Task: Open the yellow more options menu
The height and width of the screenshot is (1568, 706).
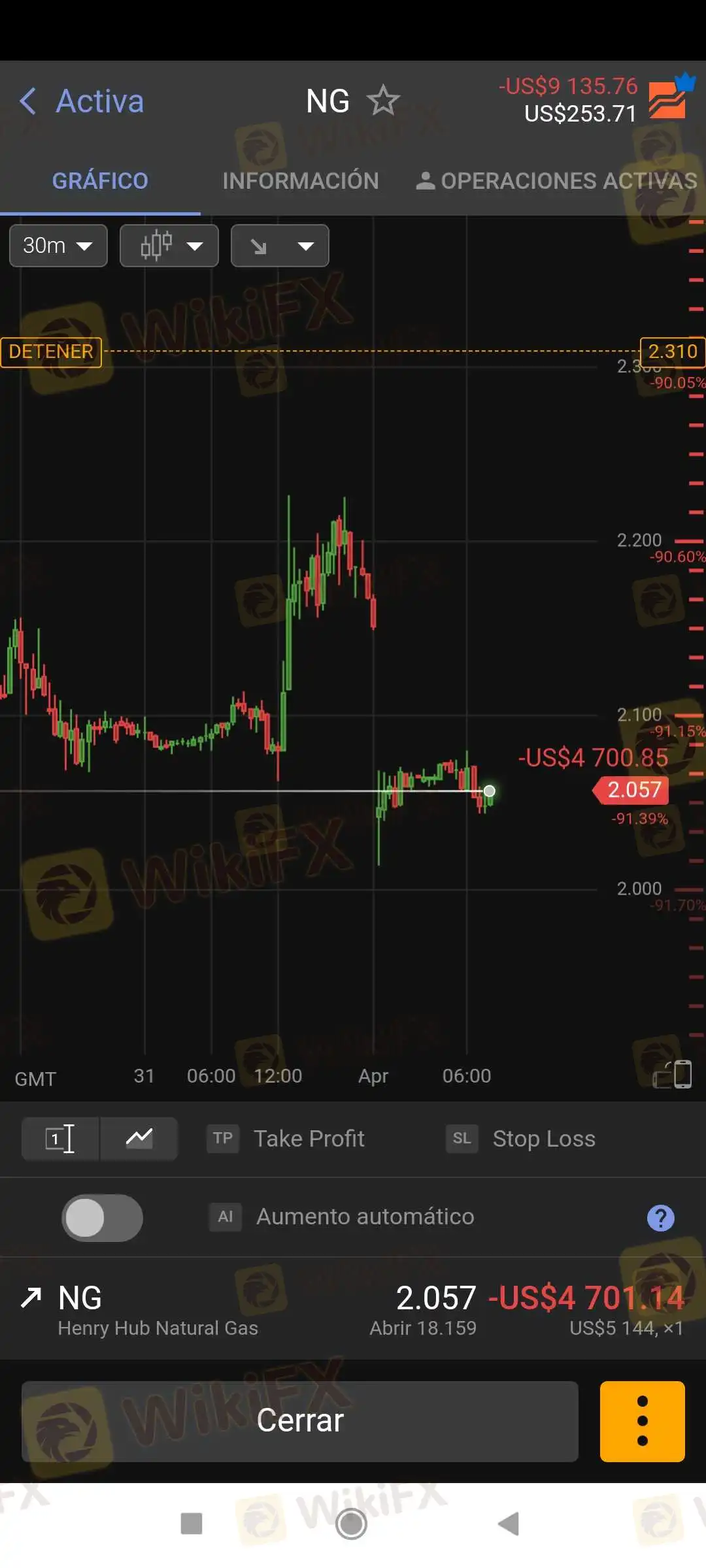Action: [x=642, y=1422]
